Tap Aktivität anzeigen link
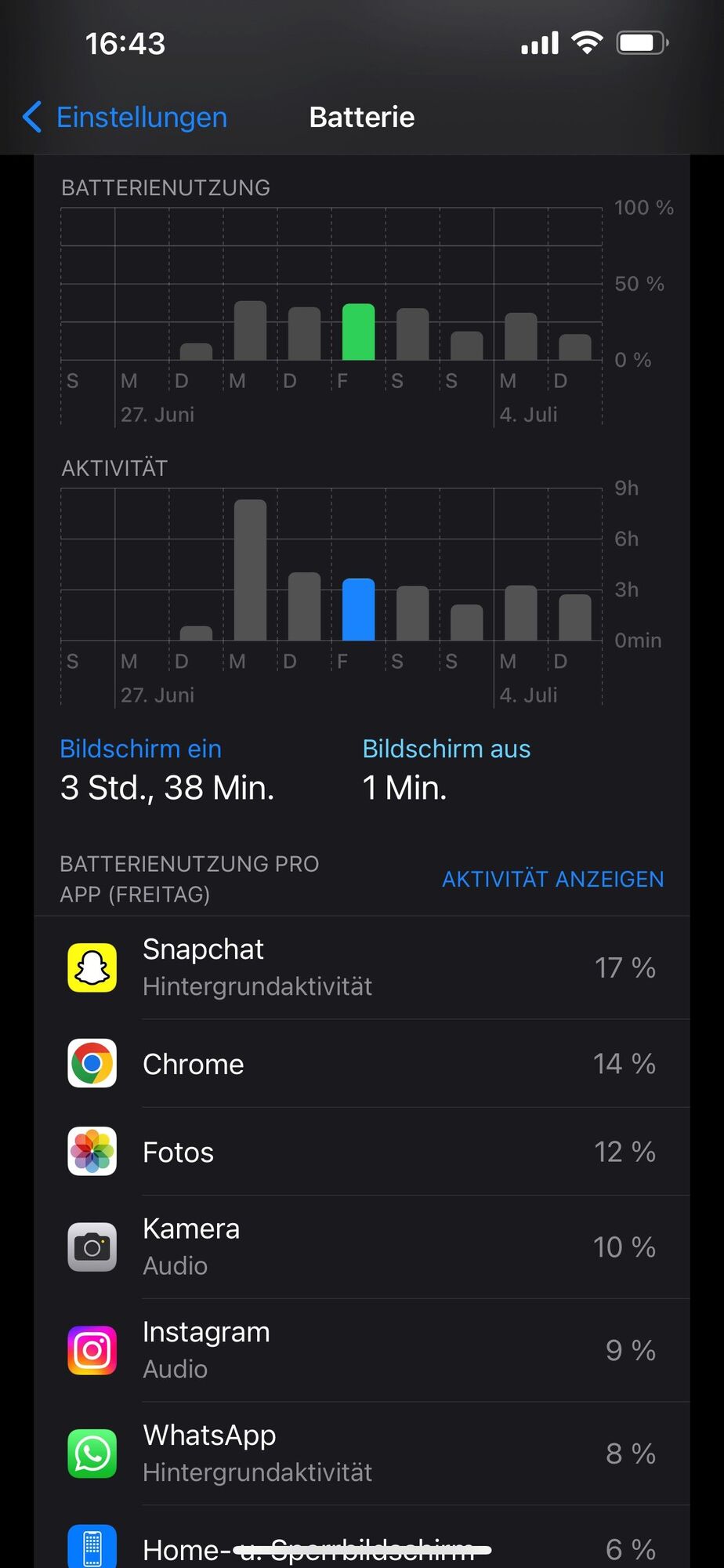This screenshot has height=1568, width=724. coord(552,879)
